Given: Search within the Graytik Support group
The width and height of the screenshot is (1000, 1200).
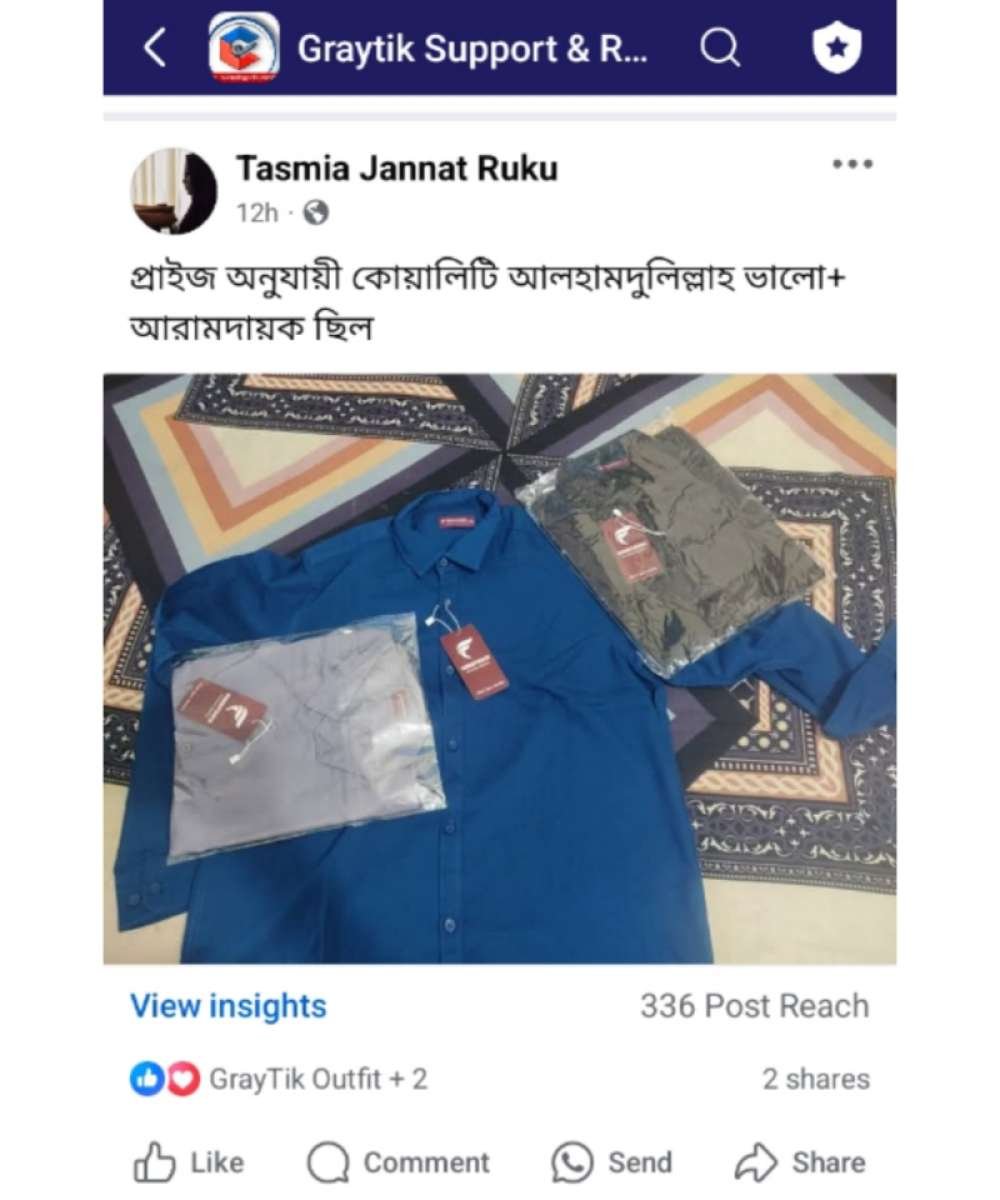Looking at the screenshot, I should (x=719, y=48).
